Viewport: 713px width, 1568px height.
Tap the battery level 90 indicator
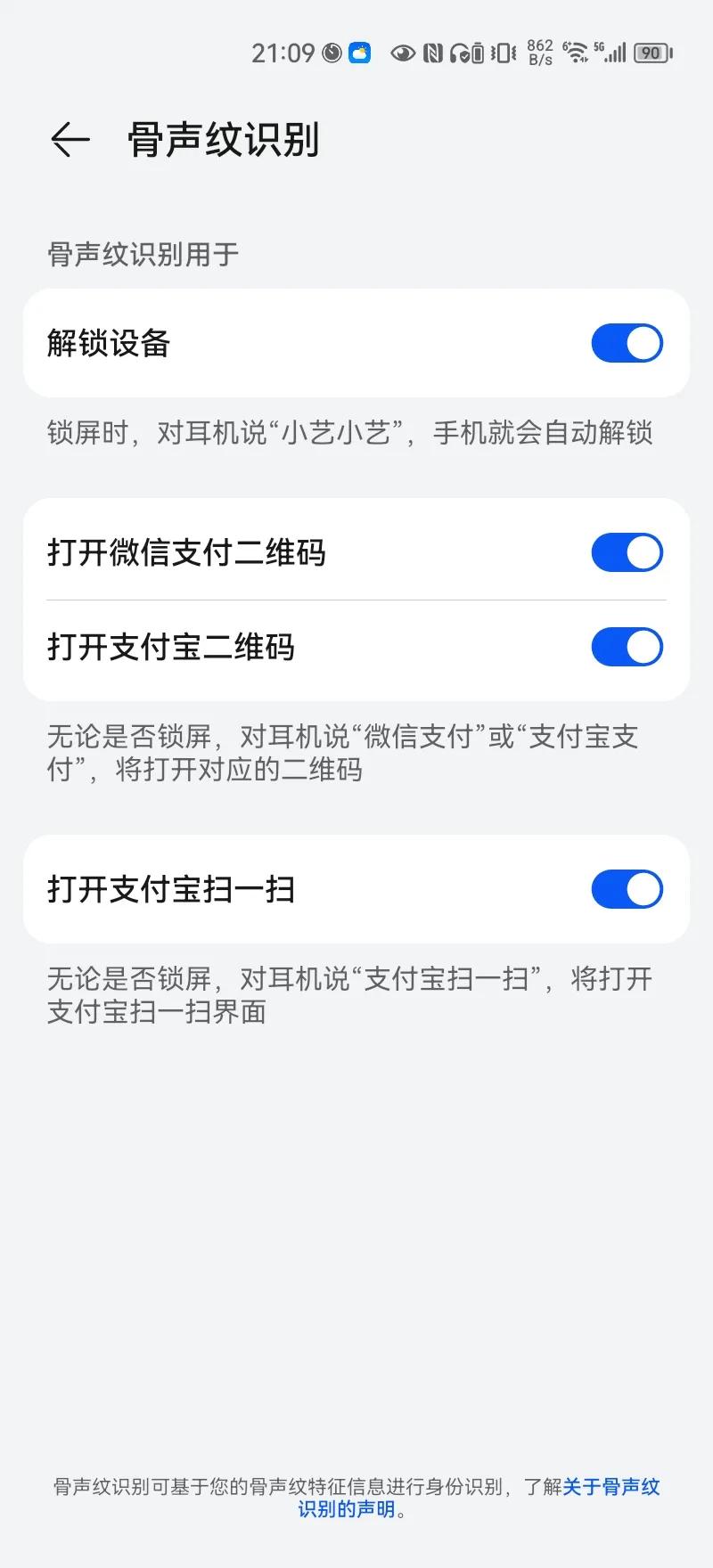point(650,53)
